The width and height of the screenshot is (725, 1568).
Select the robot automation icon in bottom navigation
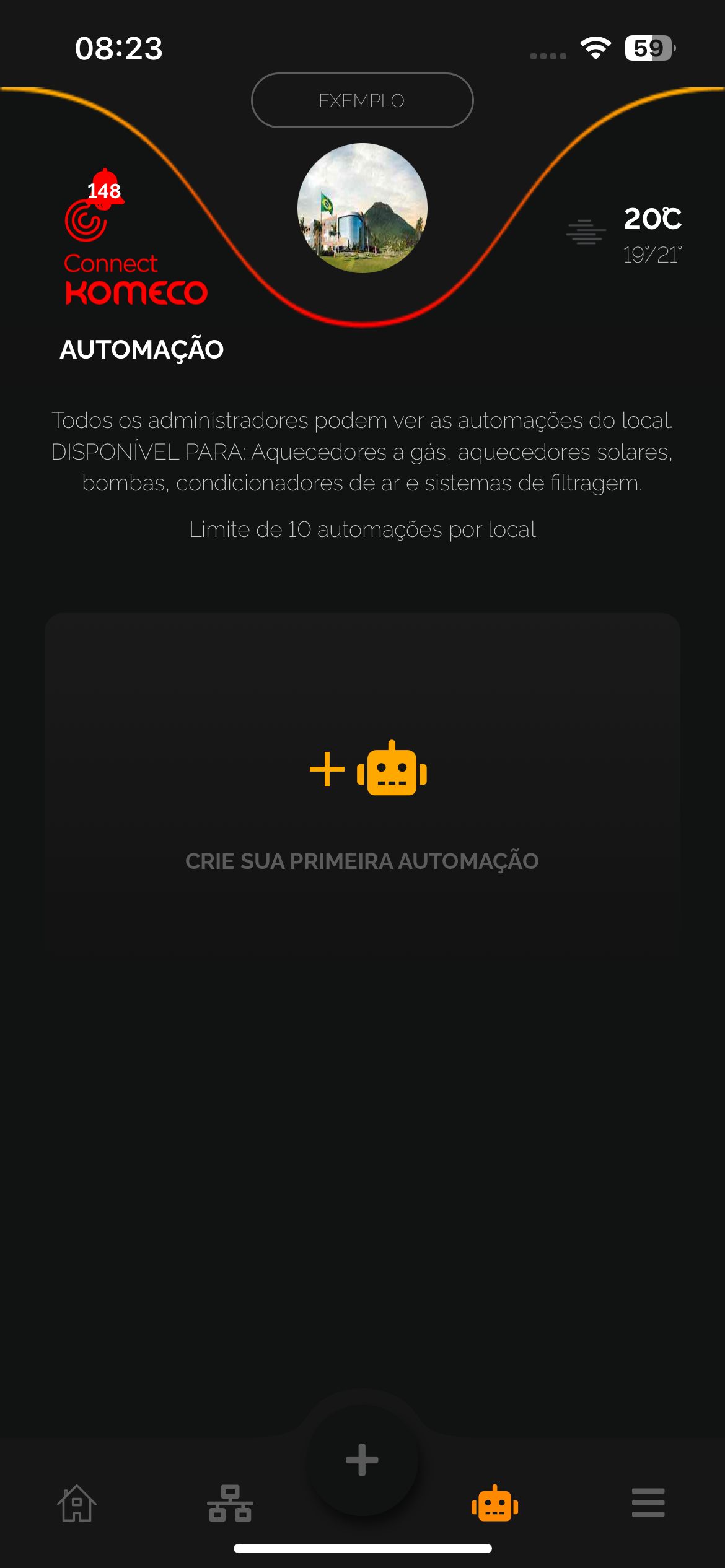pos(494,1504)
